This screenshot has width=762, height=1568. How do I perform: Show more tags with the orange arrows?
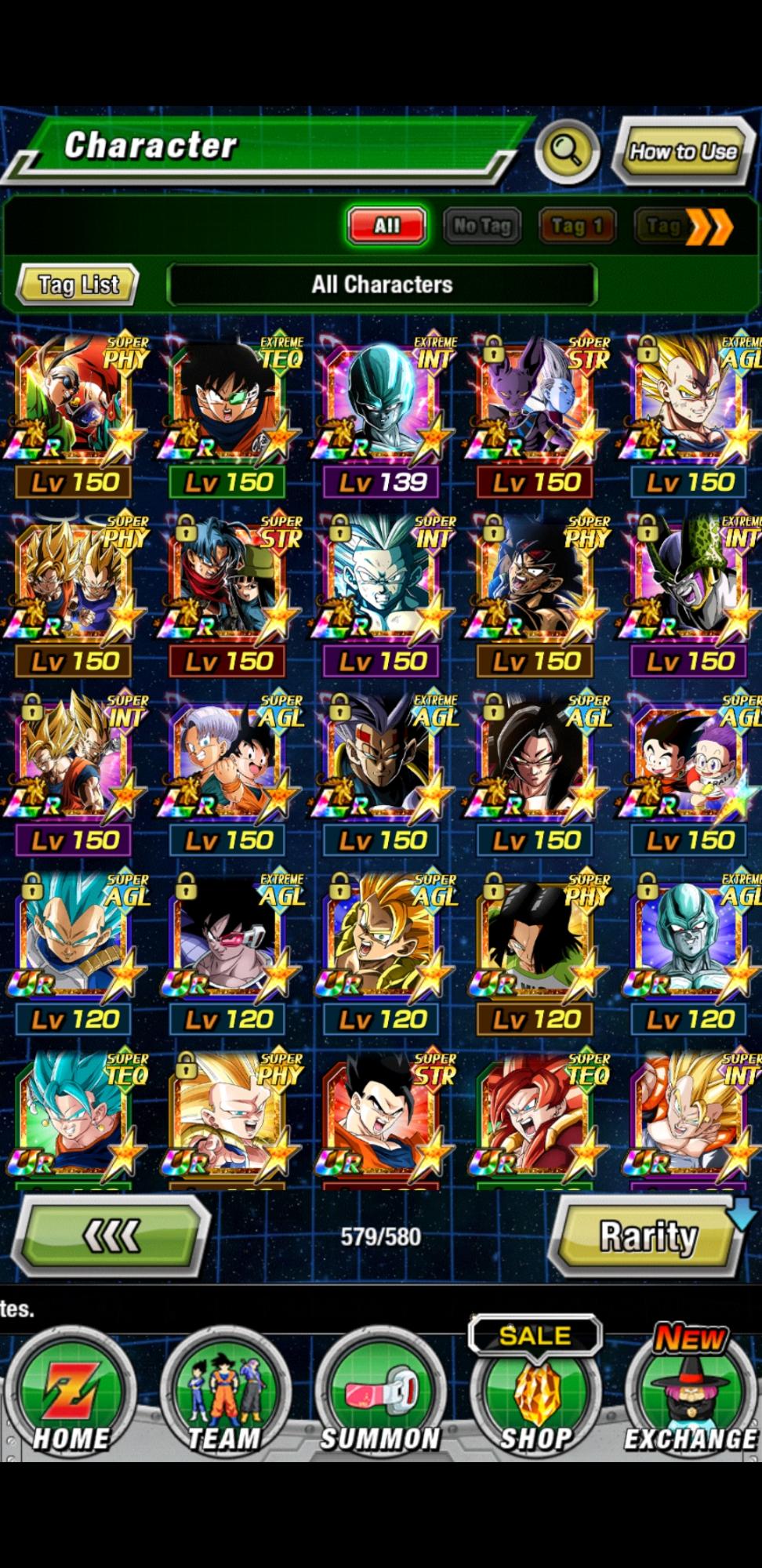pyautogui.click(x=709, y=227)
